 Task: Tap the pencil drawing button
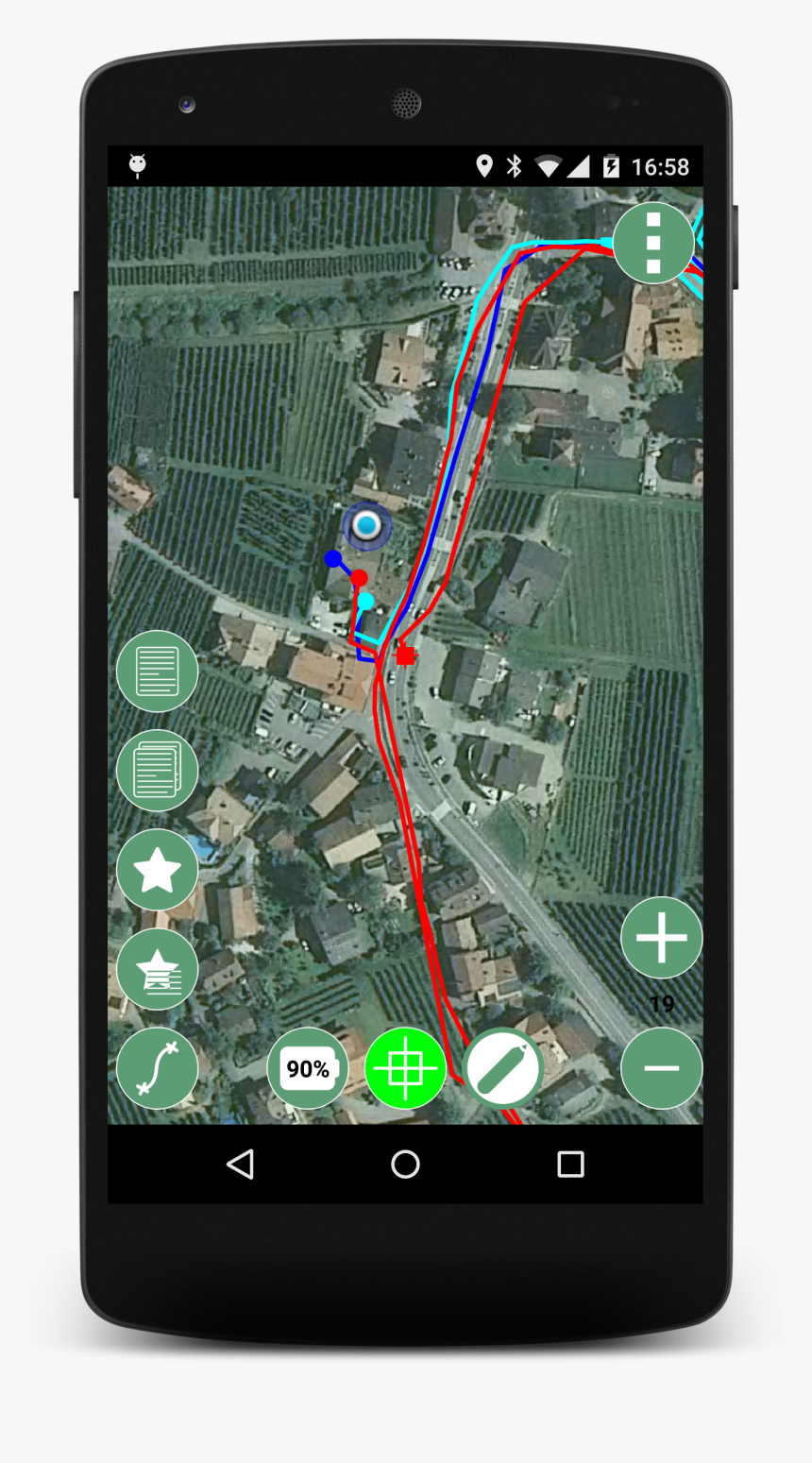[x=502, y=1068]
